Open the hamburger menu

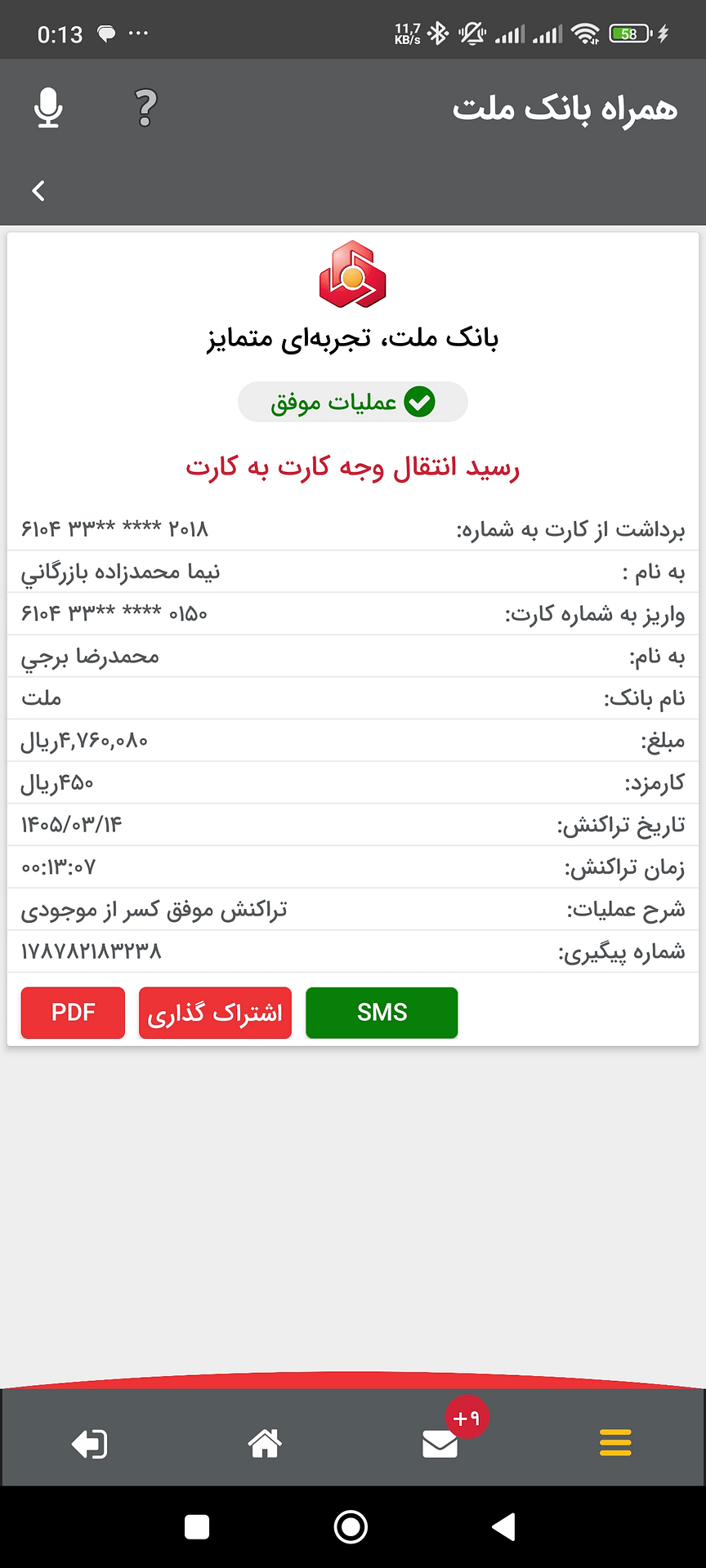615,1443
